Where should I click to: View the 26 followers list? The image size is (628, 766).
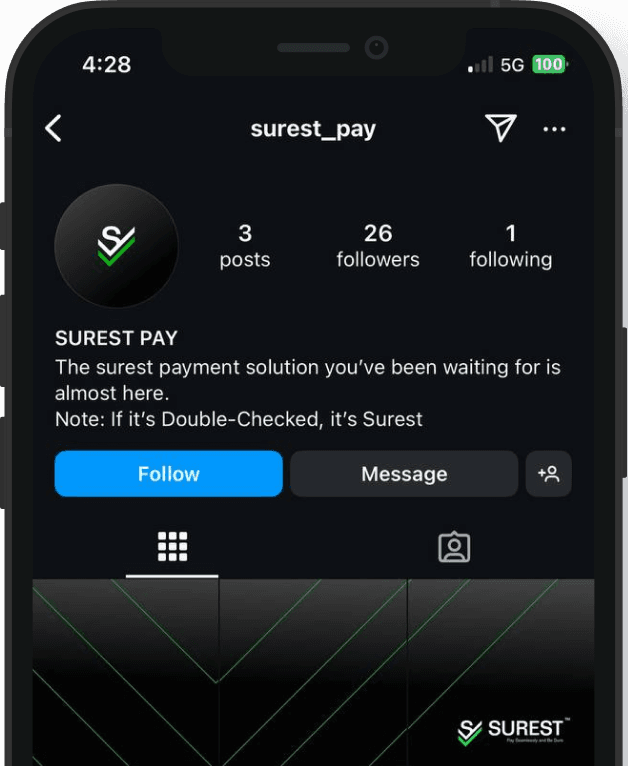(x=378, y=246)
